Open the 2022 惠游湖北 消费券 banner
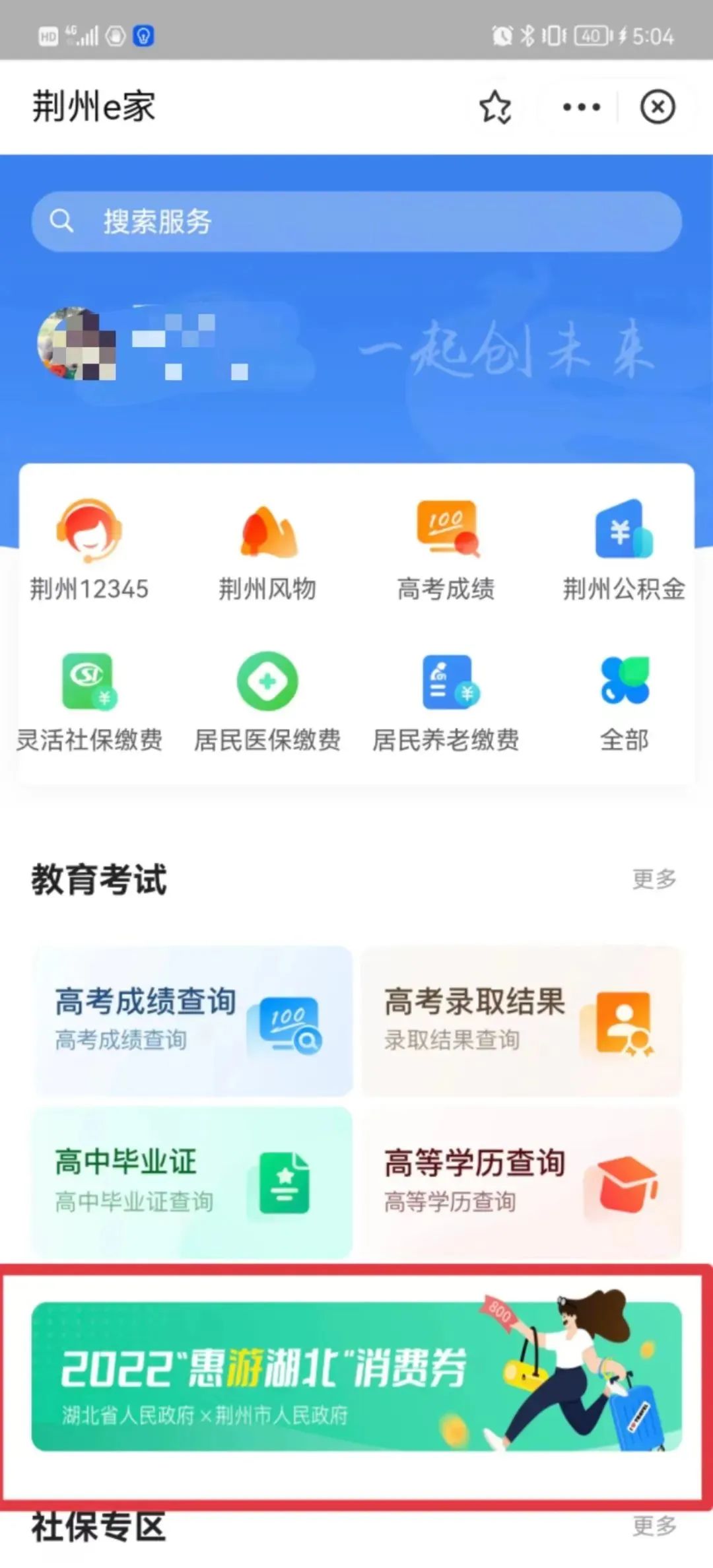 click(356, 1377)
